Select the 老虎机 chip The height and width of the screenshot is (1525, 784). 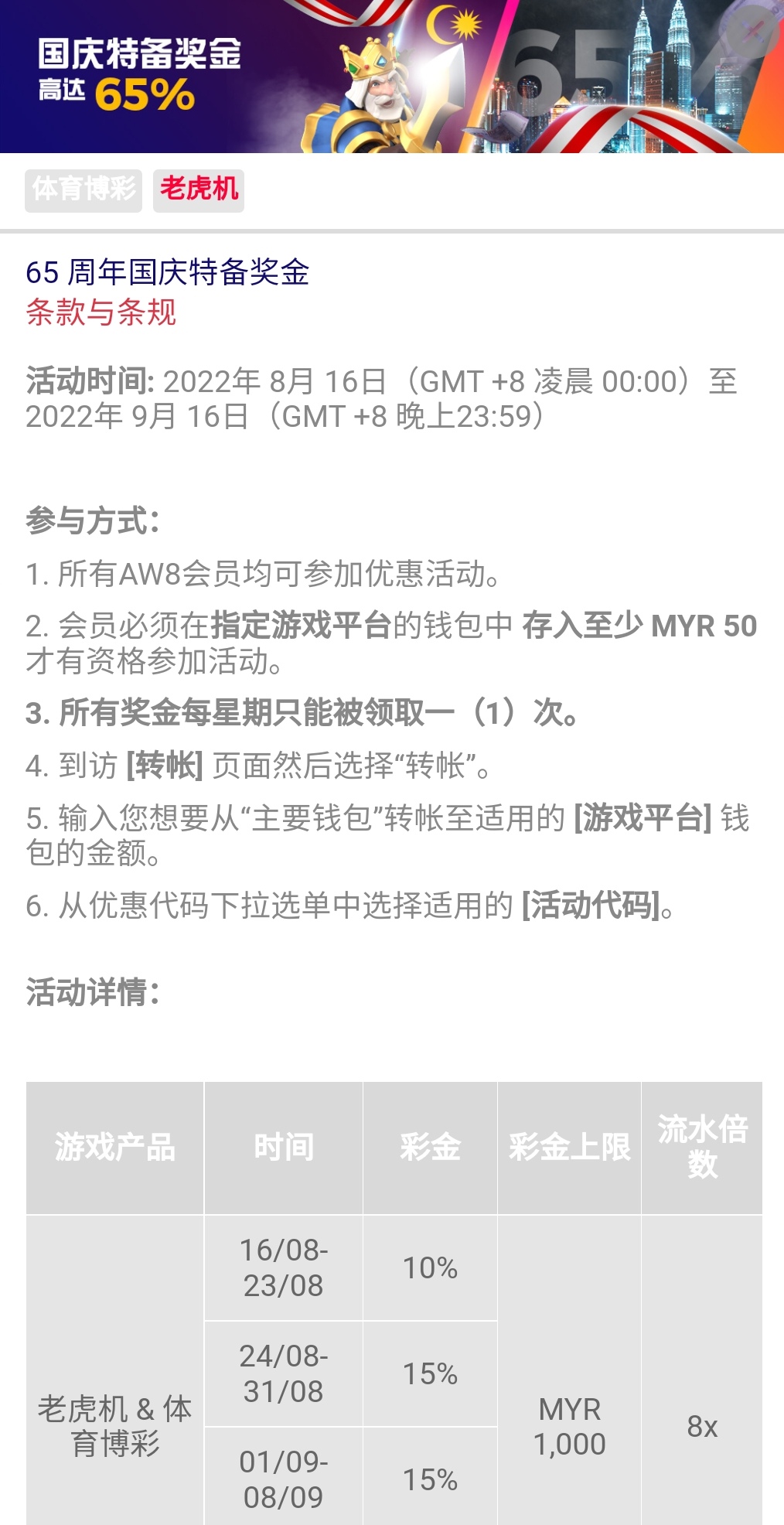click(199, 190)
